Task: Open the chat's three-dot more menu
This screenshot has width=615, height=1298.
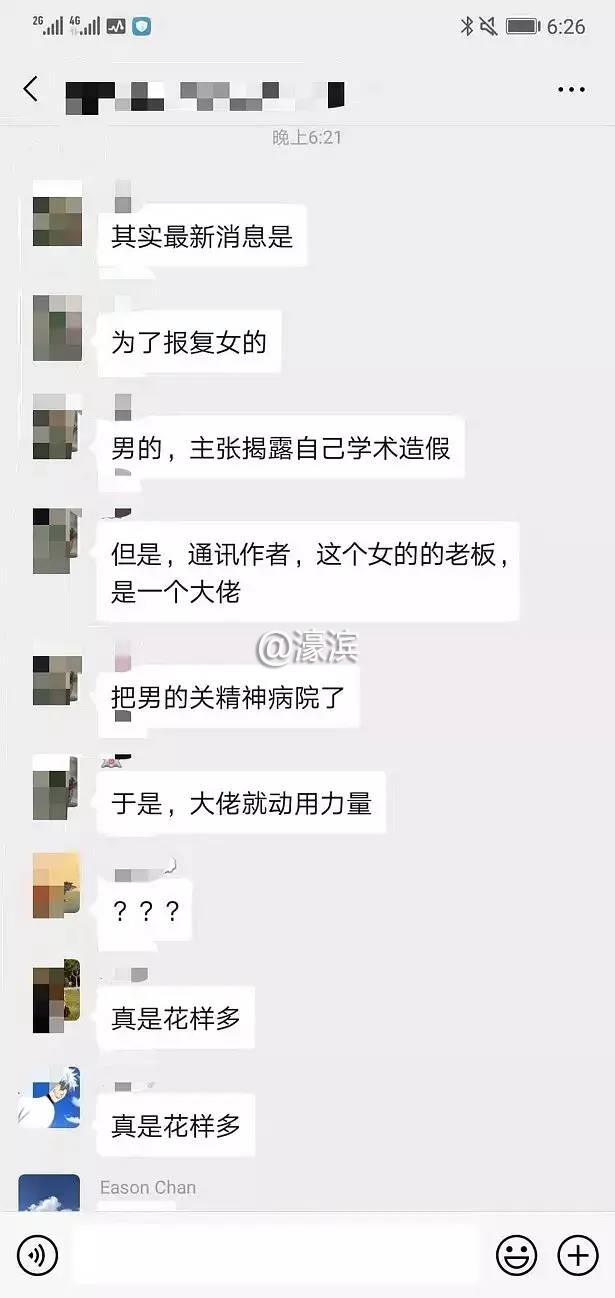Action: pos(571,90)
